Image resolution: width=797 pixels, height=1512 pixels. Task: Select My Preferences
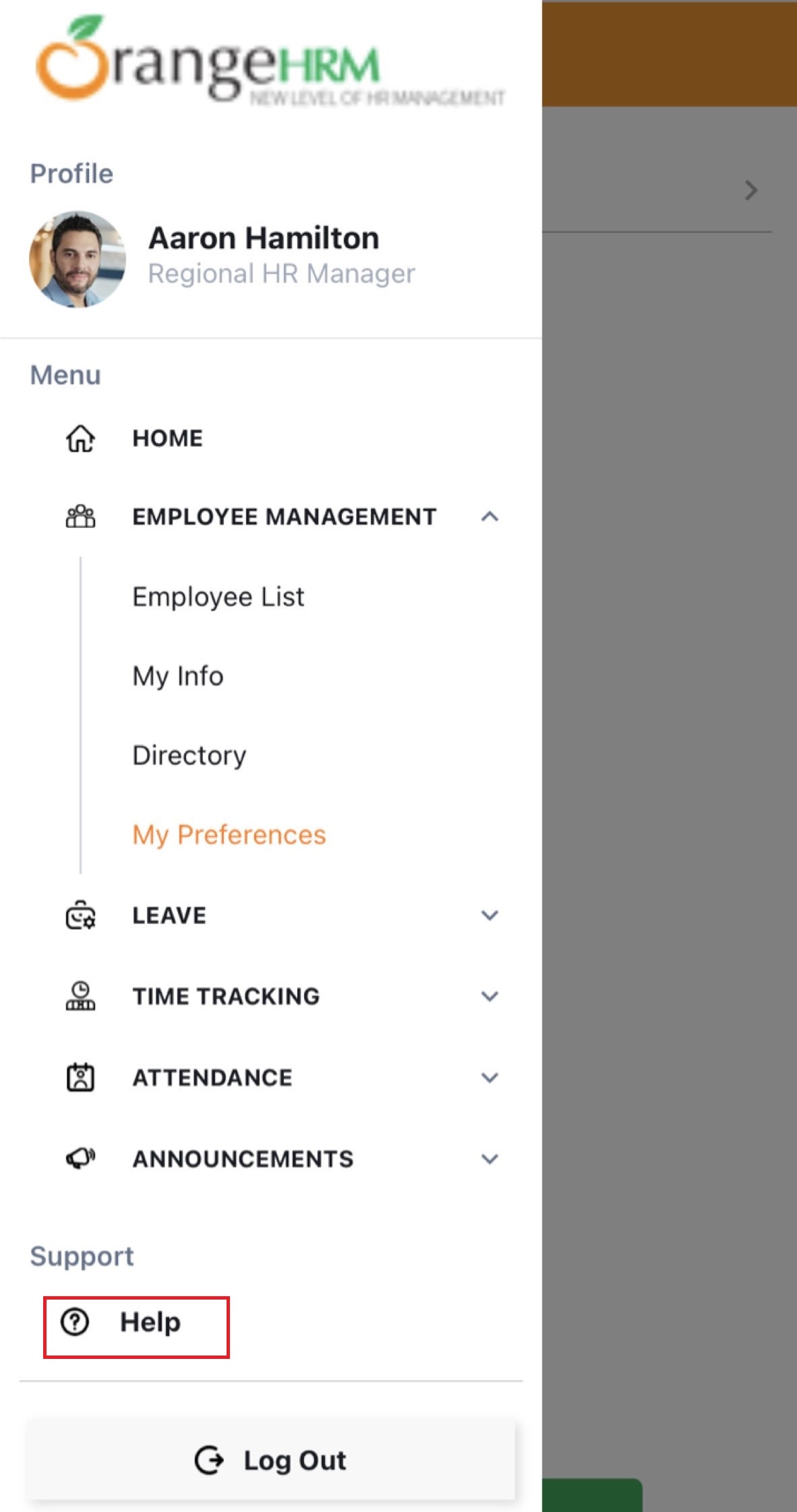coord(229,835)
